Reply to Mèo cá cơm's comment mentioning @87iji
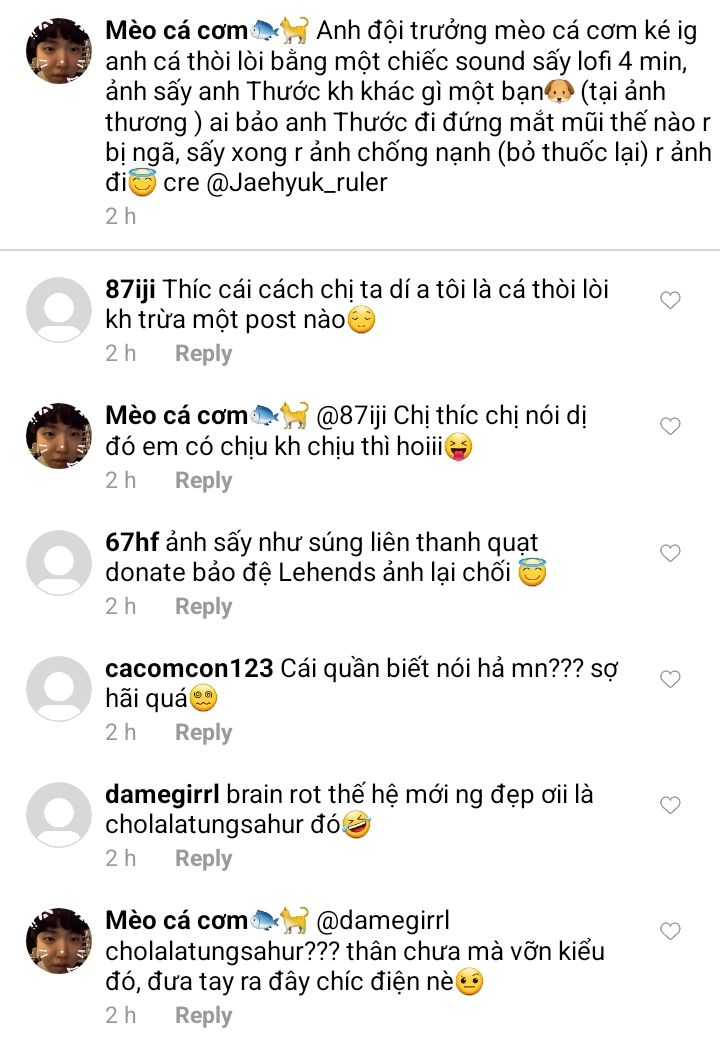 (x=203, y=480)
